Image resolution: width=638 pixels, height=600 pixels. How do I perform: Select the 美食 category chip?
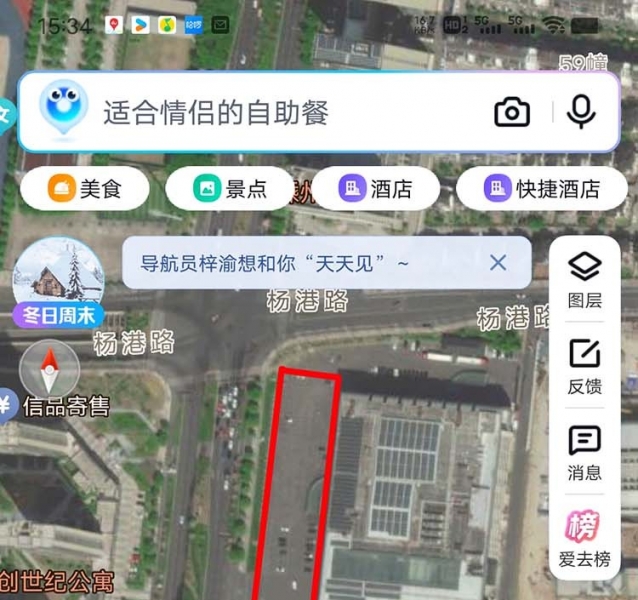pos(85,188)
